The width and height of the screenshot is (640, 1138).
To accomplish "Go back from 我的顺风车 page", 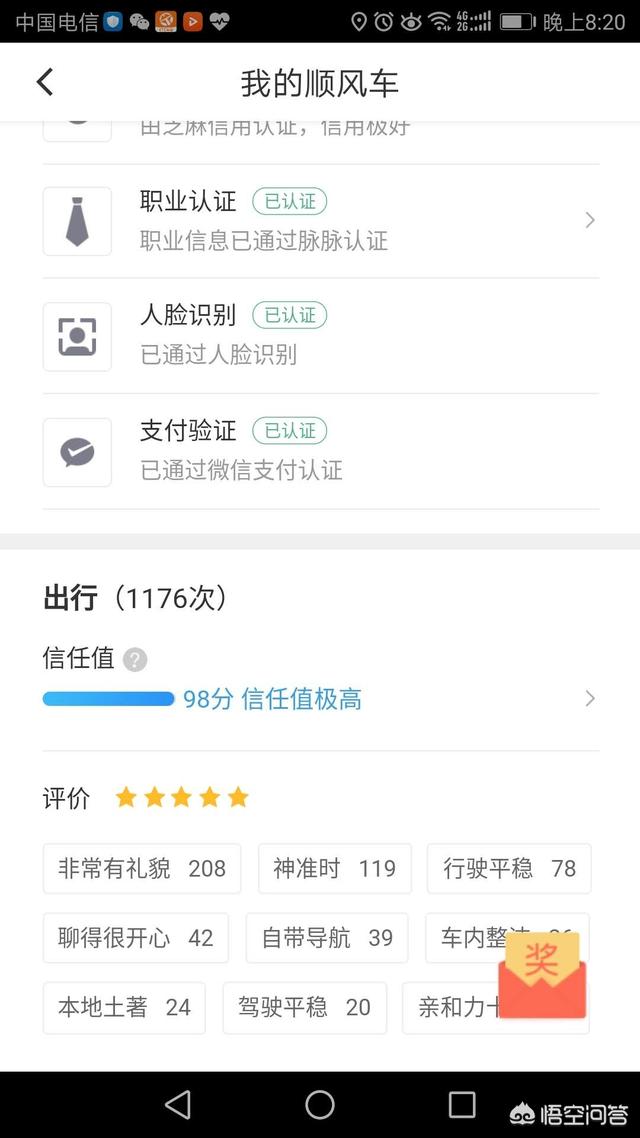I will coord(45,82).
